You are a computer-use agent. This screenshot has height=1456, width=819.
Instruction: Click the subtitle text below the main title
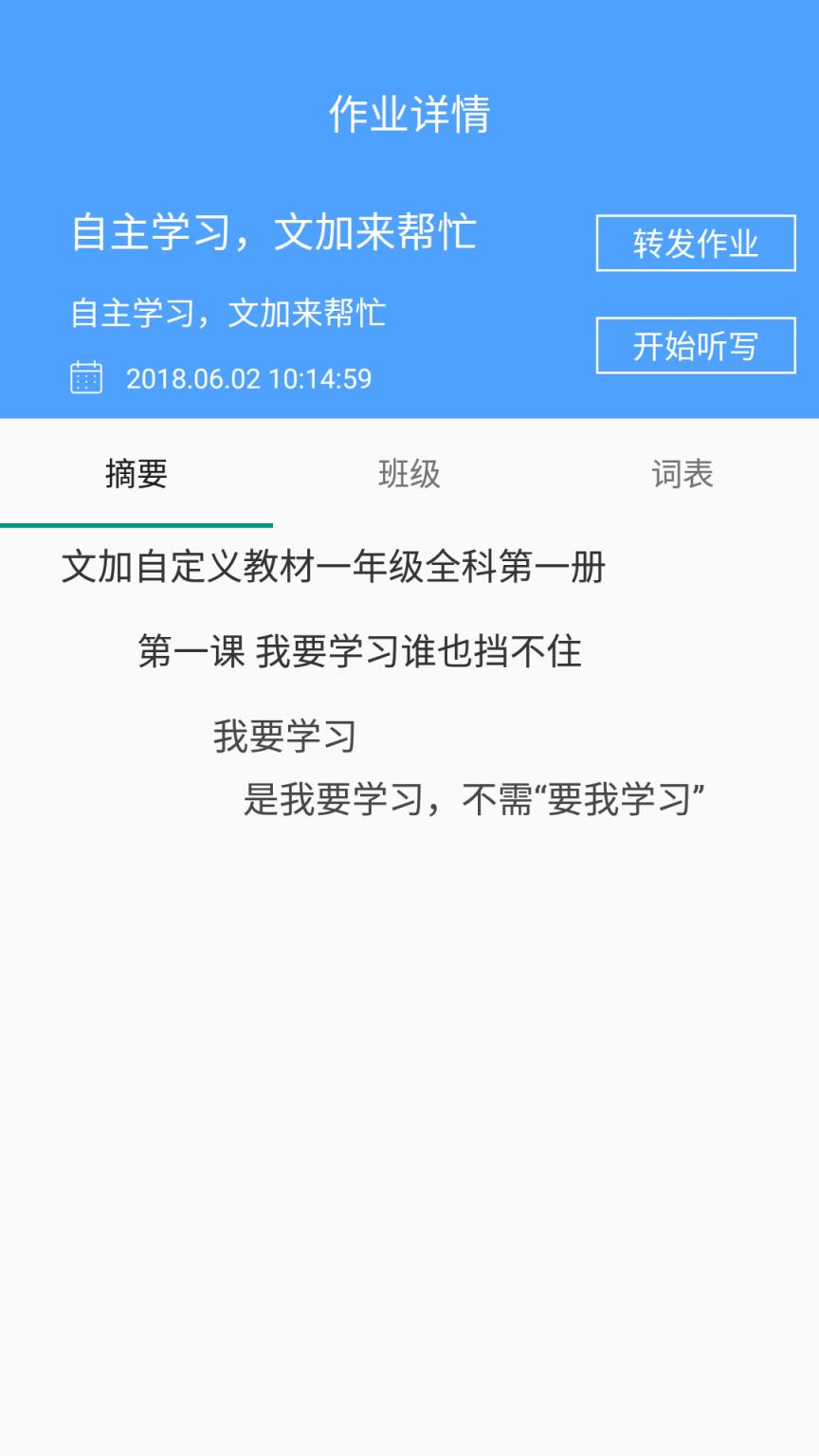[x=230, y=315]
